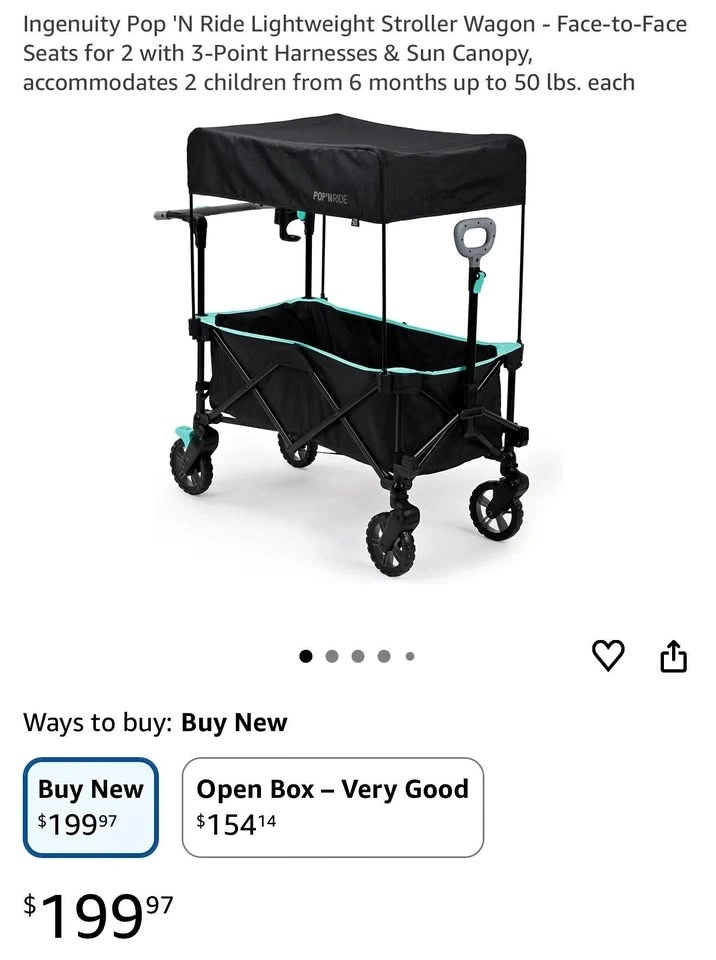Share this stroller wagon listing
716x960 pixels.
tap(674, 656)
